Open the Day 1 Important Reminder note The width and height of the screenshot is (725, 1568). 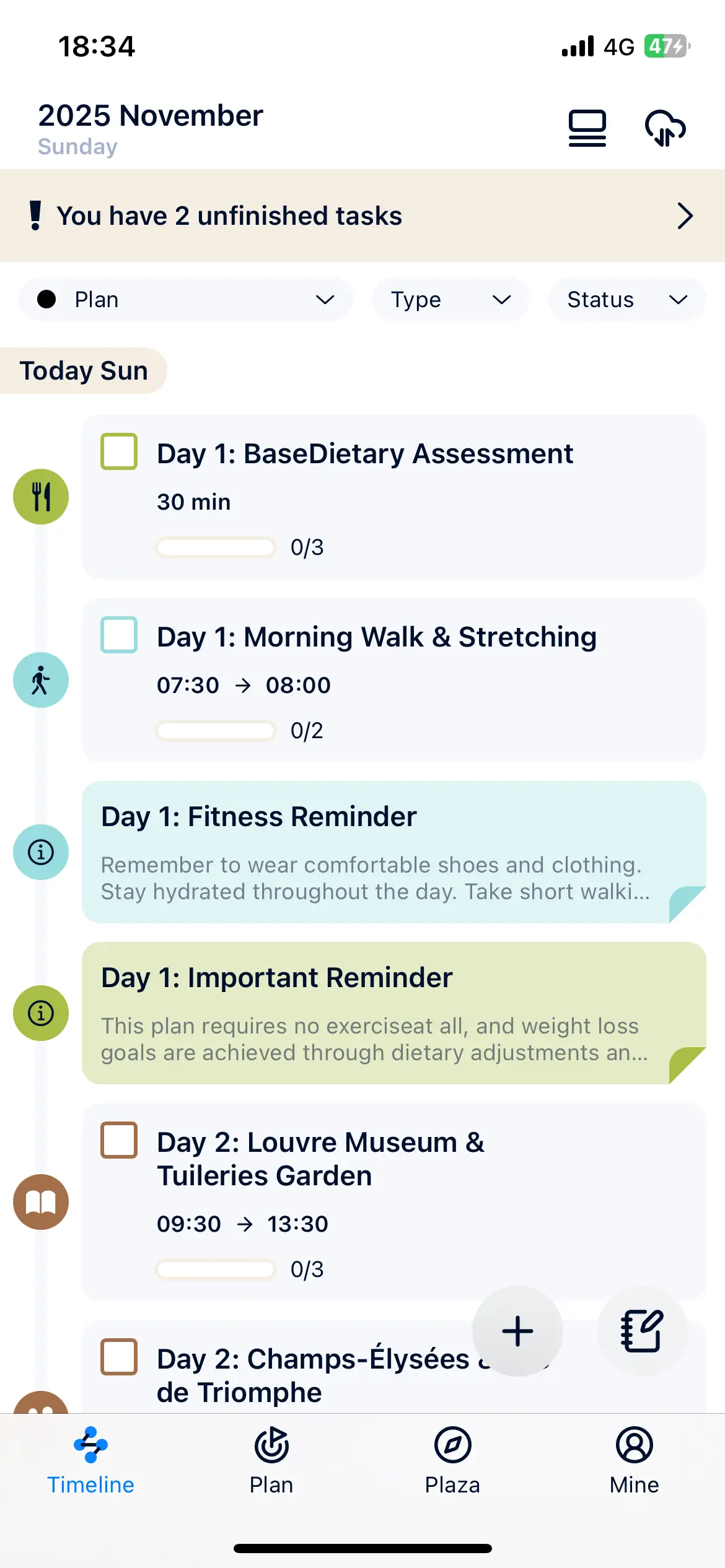pos(393,1013)
